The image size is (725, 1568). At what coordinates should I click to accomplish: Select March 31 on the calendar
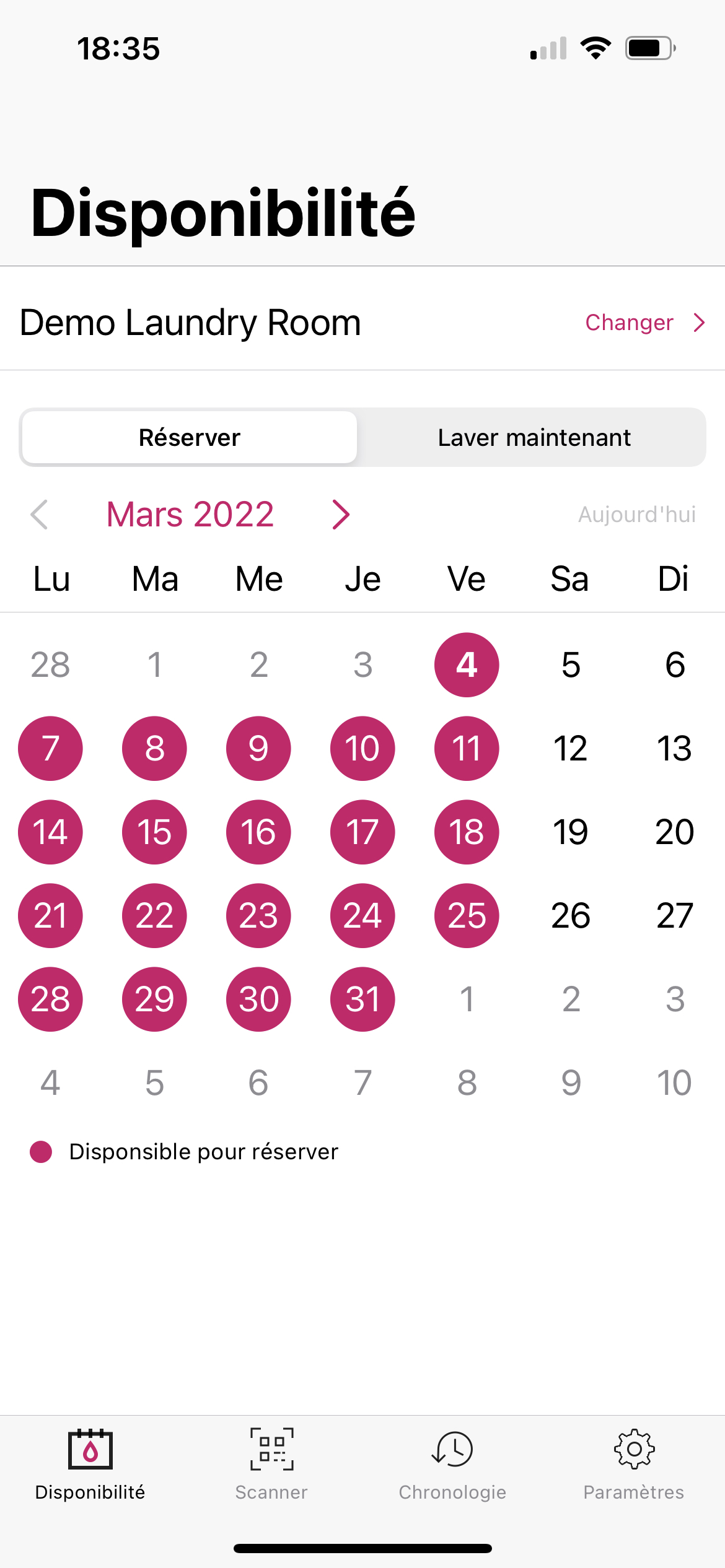[362, 999]
